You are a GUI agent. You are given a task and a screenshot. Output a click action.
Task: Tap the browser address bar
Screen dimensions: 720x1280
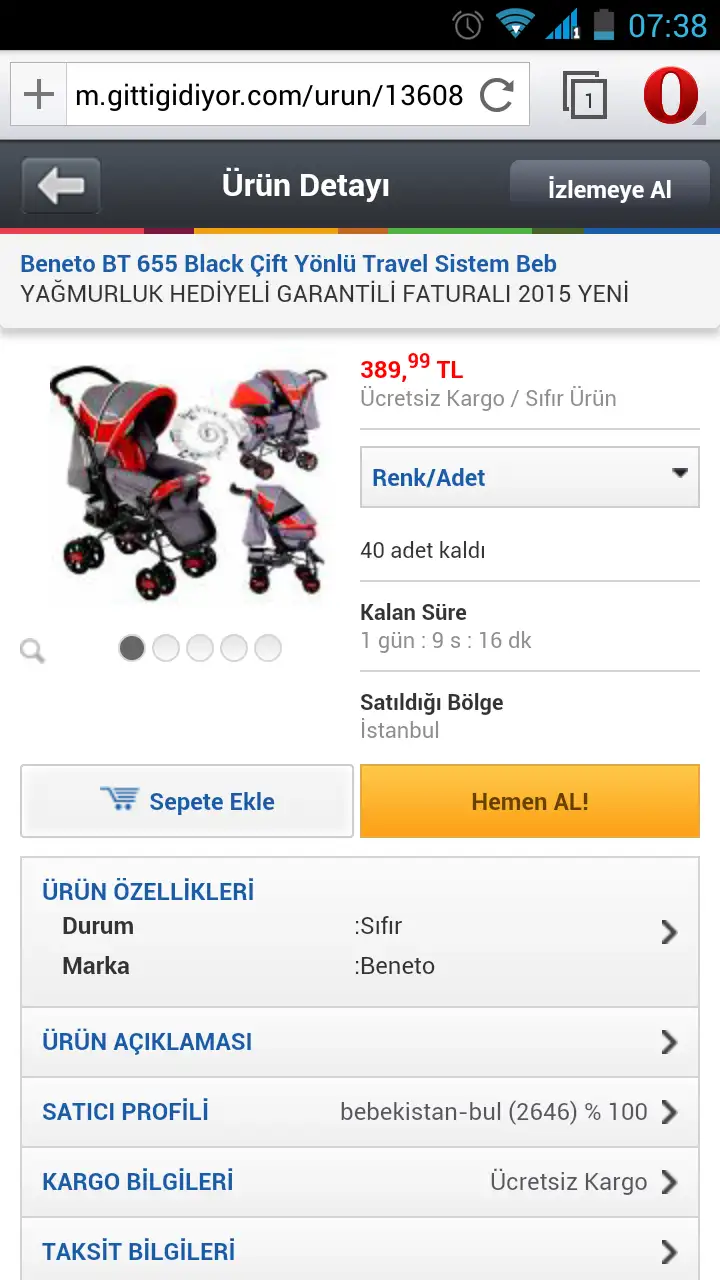(270, 95)
